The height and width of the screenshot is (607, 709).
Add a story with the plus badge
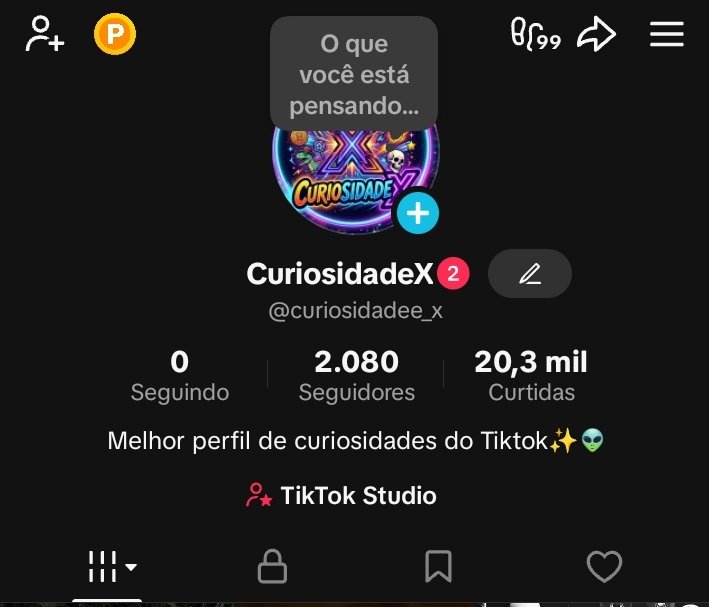[x=418, y=213]
